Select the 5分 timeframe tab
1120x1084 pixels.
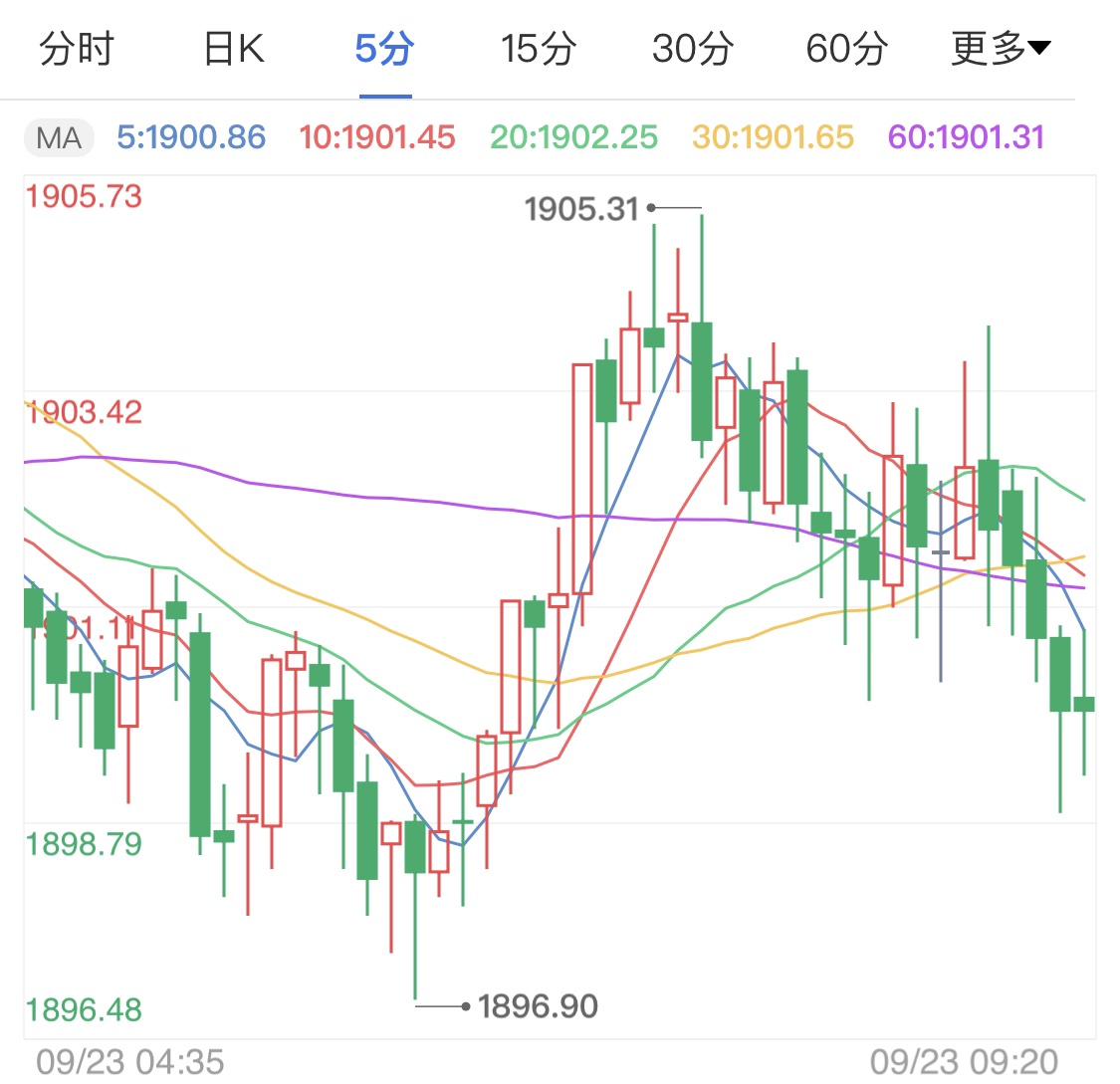point(385,48)
